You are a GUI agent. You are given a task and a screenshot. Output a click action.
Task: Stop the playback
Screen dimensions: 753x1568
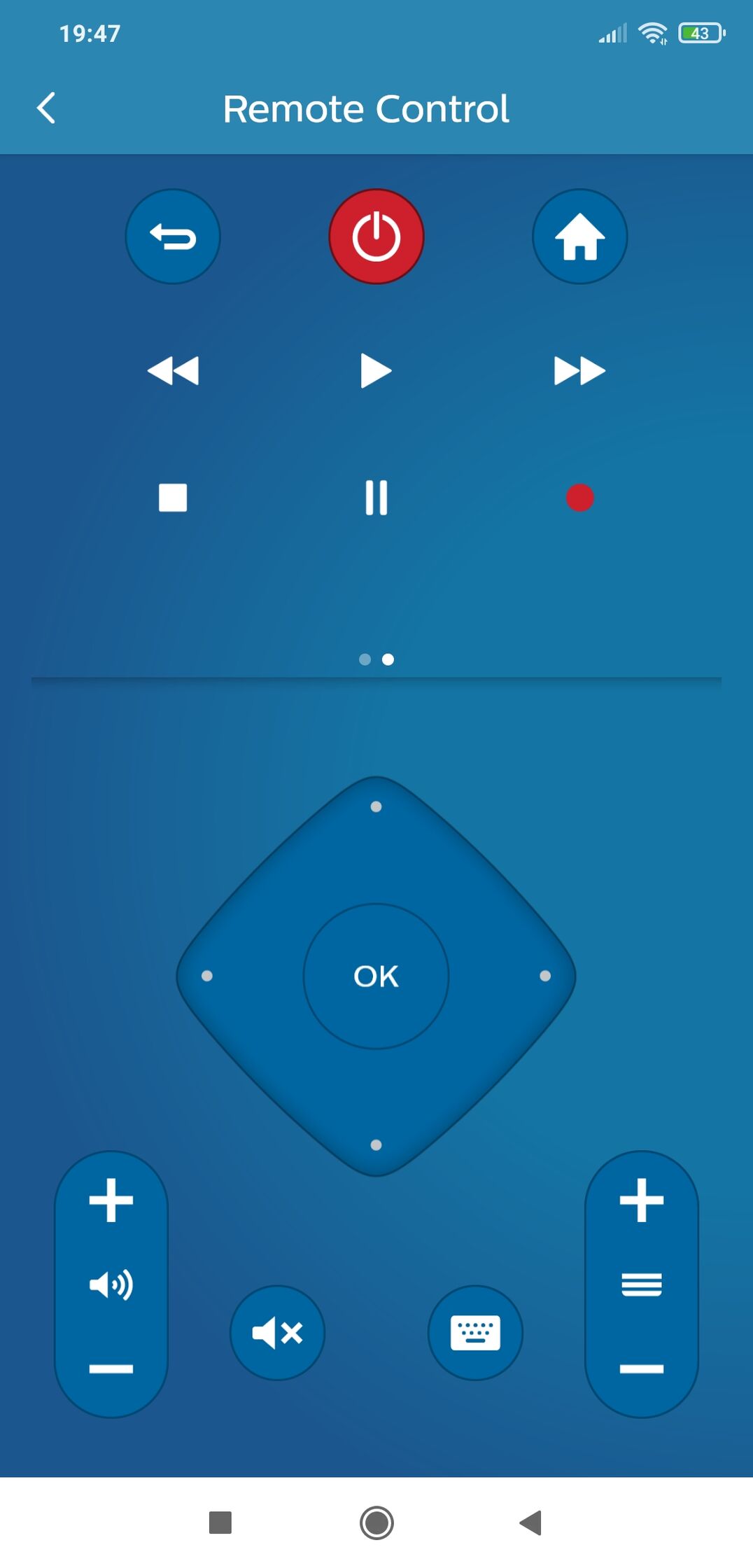(x=173, y=498)
